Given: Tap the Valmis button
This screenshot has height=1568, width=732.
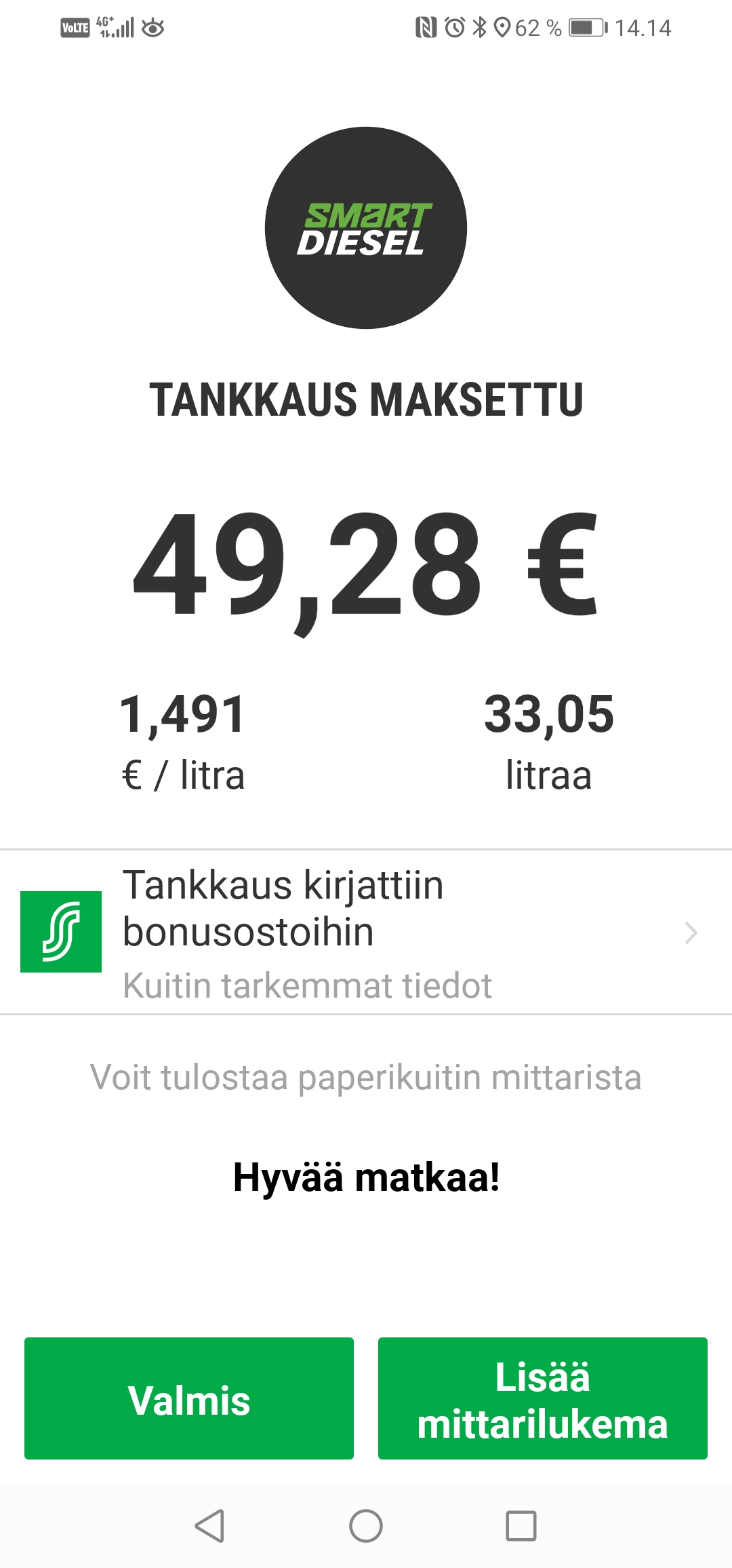Looking at the screenshot, I should point(188,1398).
